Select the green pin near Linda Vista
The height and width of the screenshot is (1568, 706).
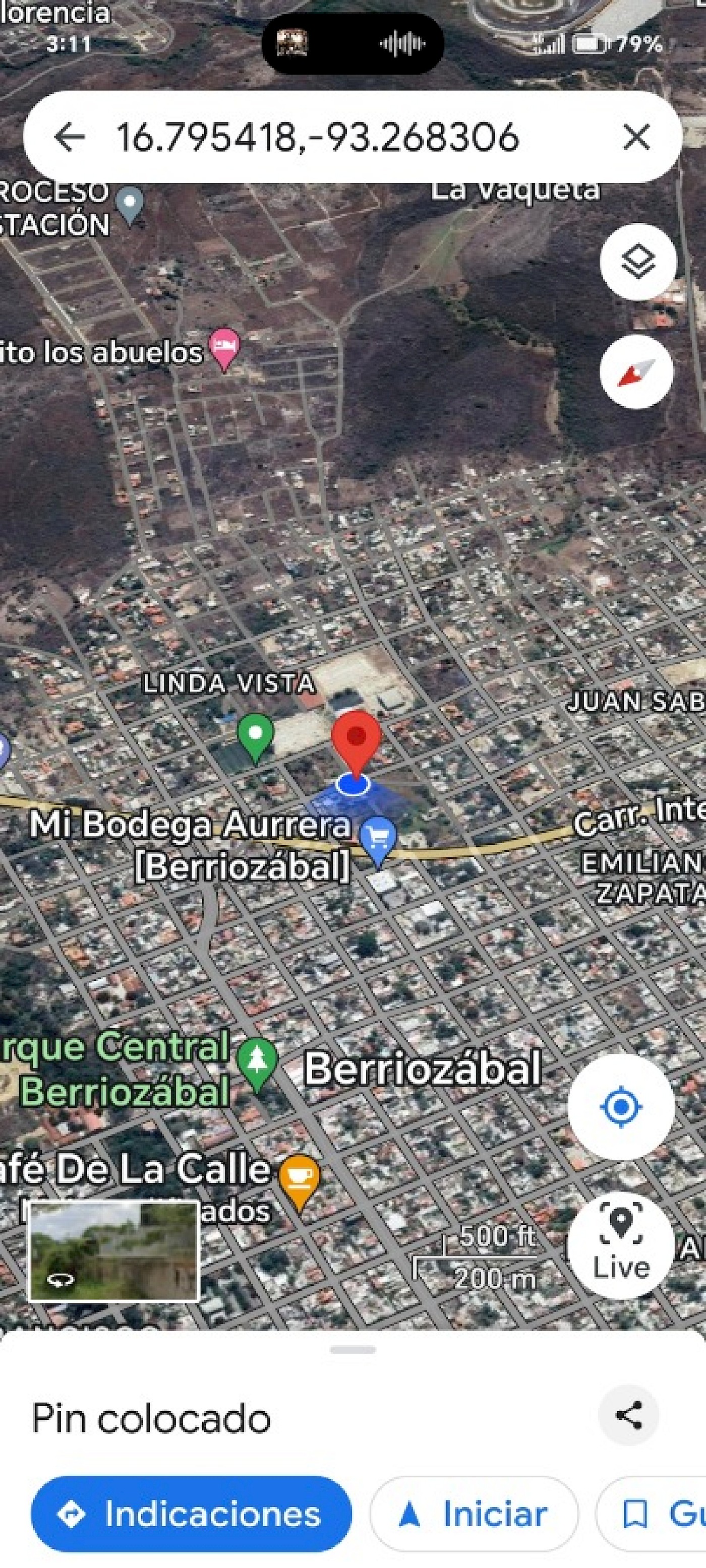[256, 735]
